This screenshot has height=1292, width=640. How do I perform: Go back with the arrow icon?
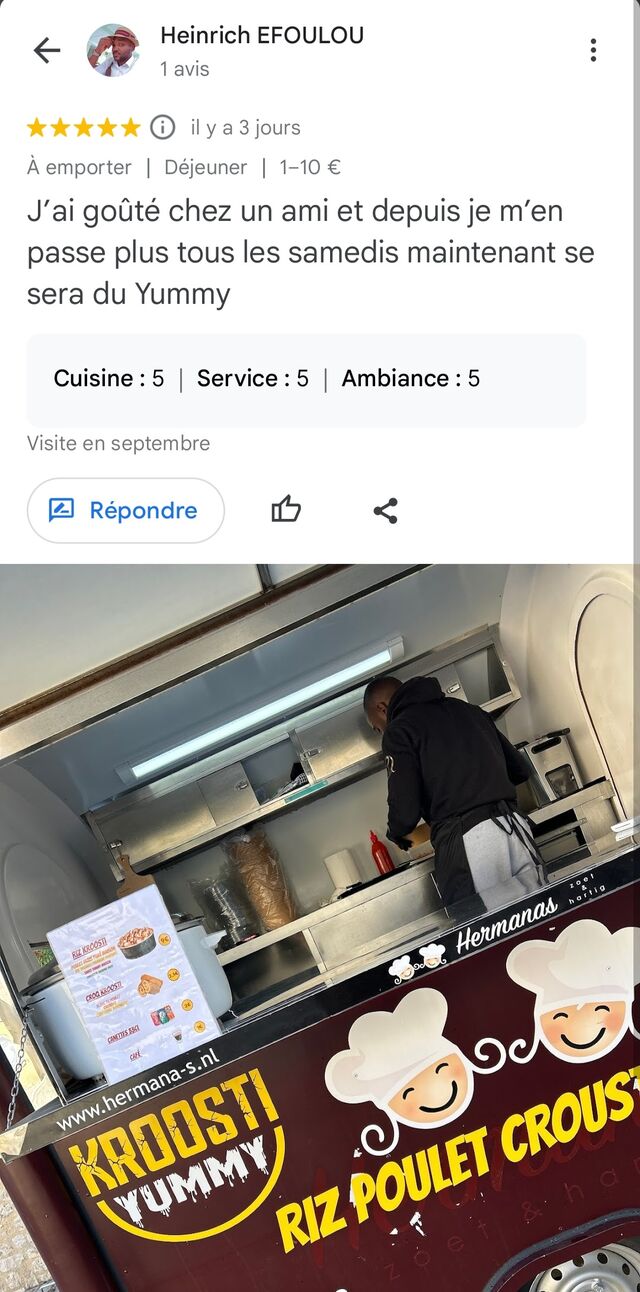click(x=47, y=50)
